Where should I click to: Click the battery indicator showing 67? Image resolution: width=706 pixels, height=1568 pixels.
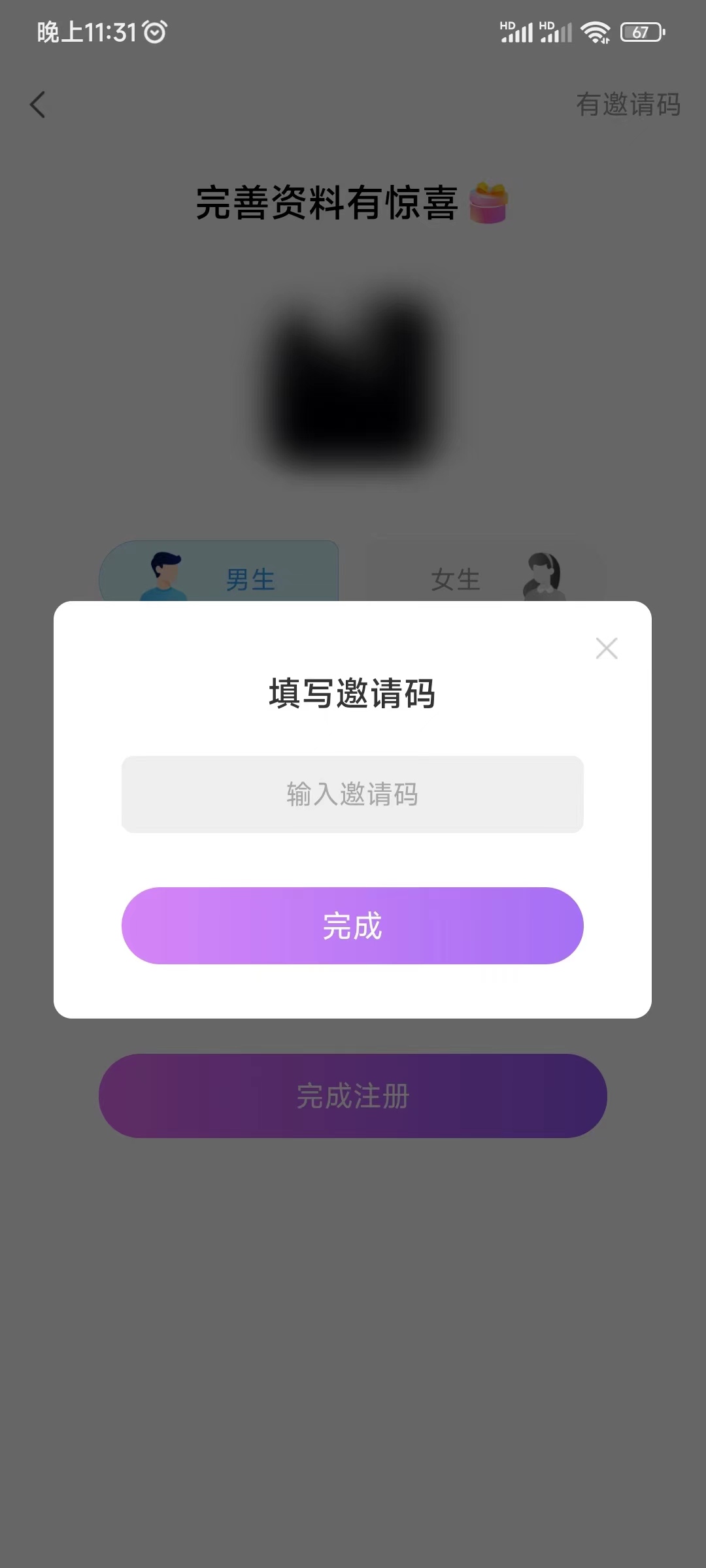[x=642, y=30]
